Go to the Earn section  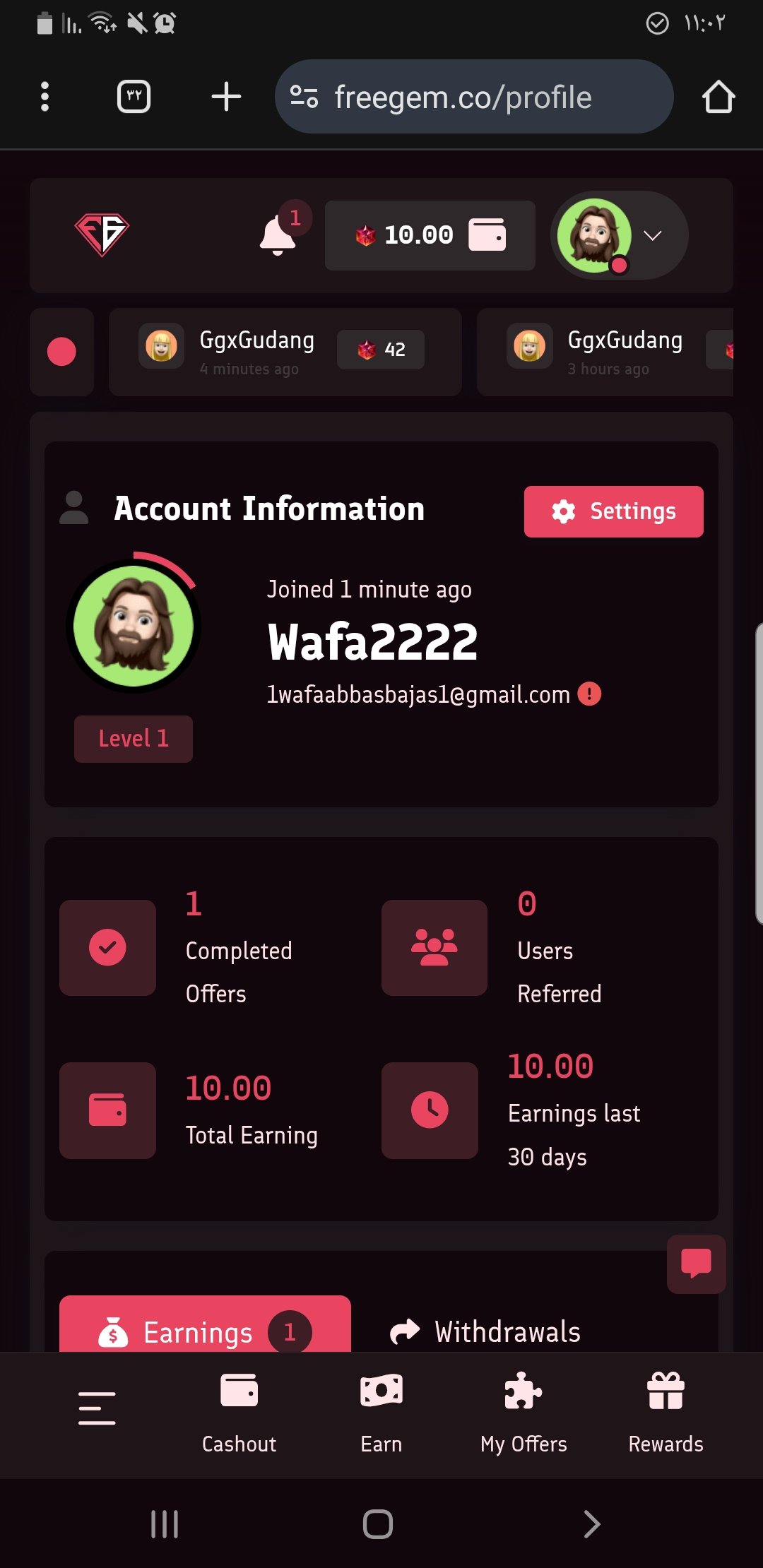click(x=381, y=1414)
